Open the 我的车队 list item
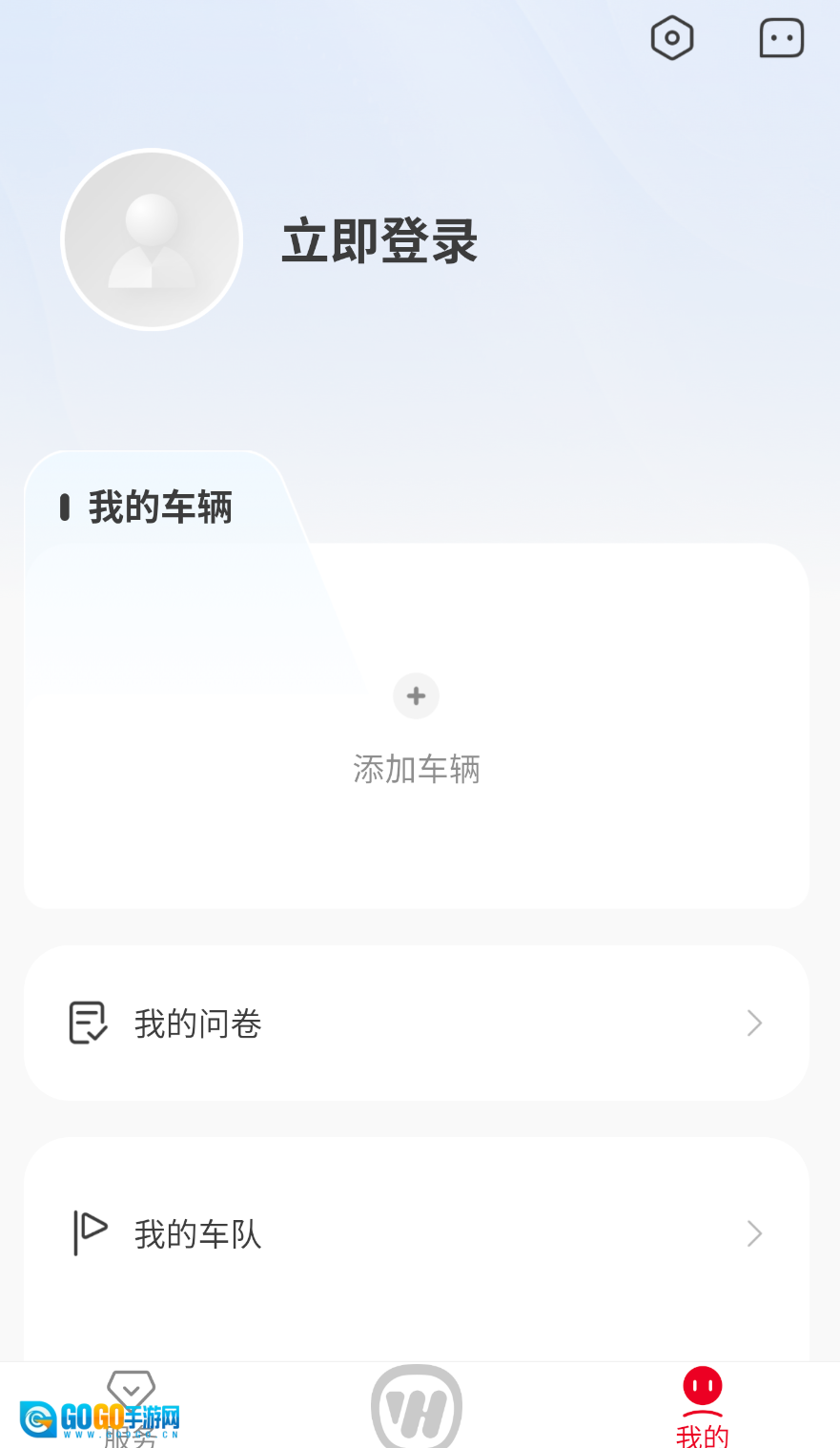The image size is (840, 1448). [x=416, y=1233]
